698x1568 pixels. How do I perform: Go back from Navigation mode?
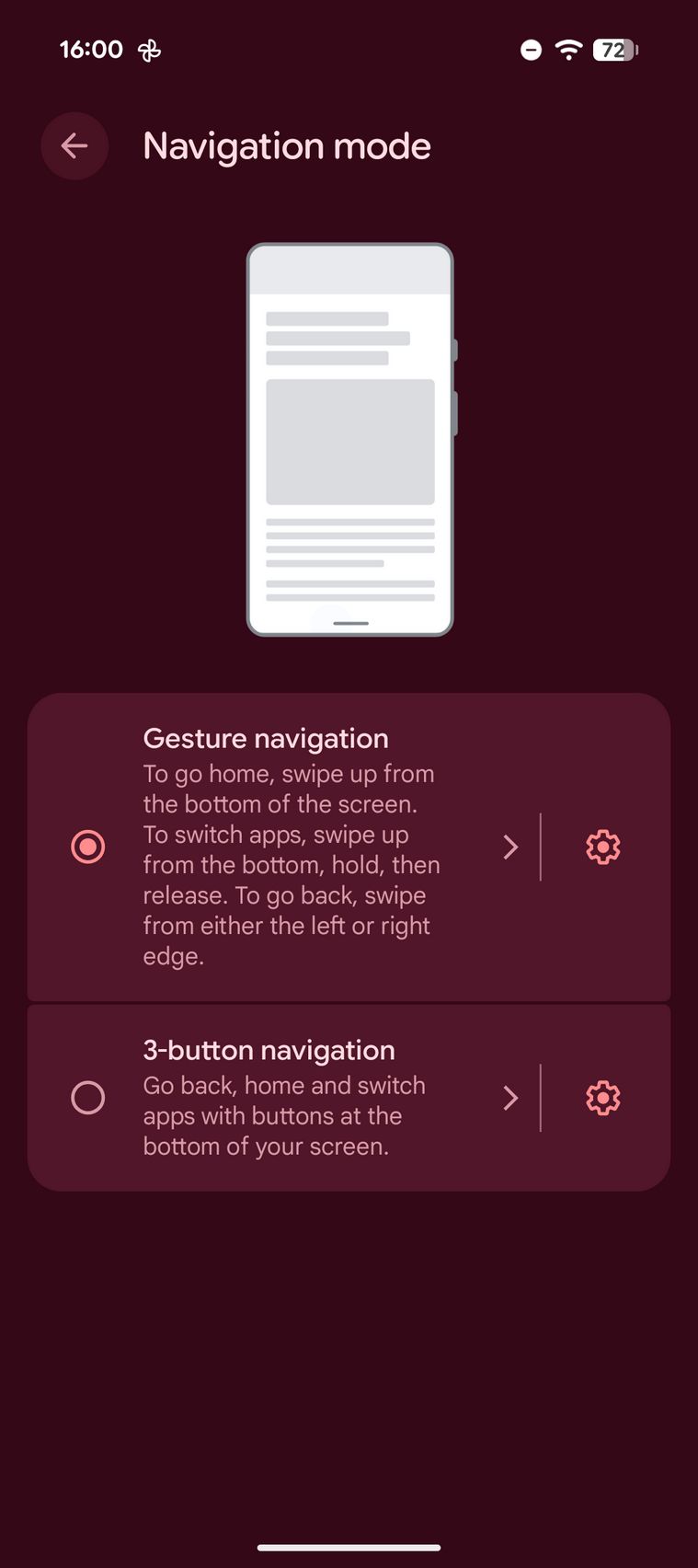(74, 145)
